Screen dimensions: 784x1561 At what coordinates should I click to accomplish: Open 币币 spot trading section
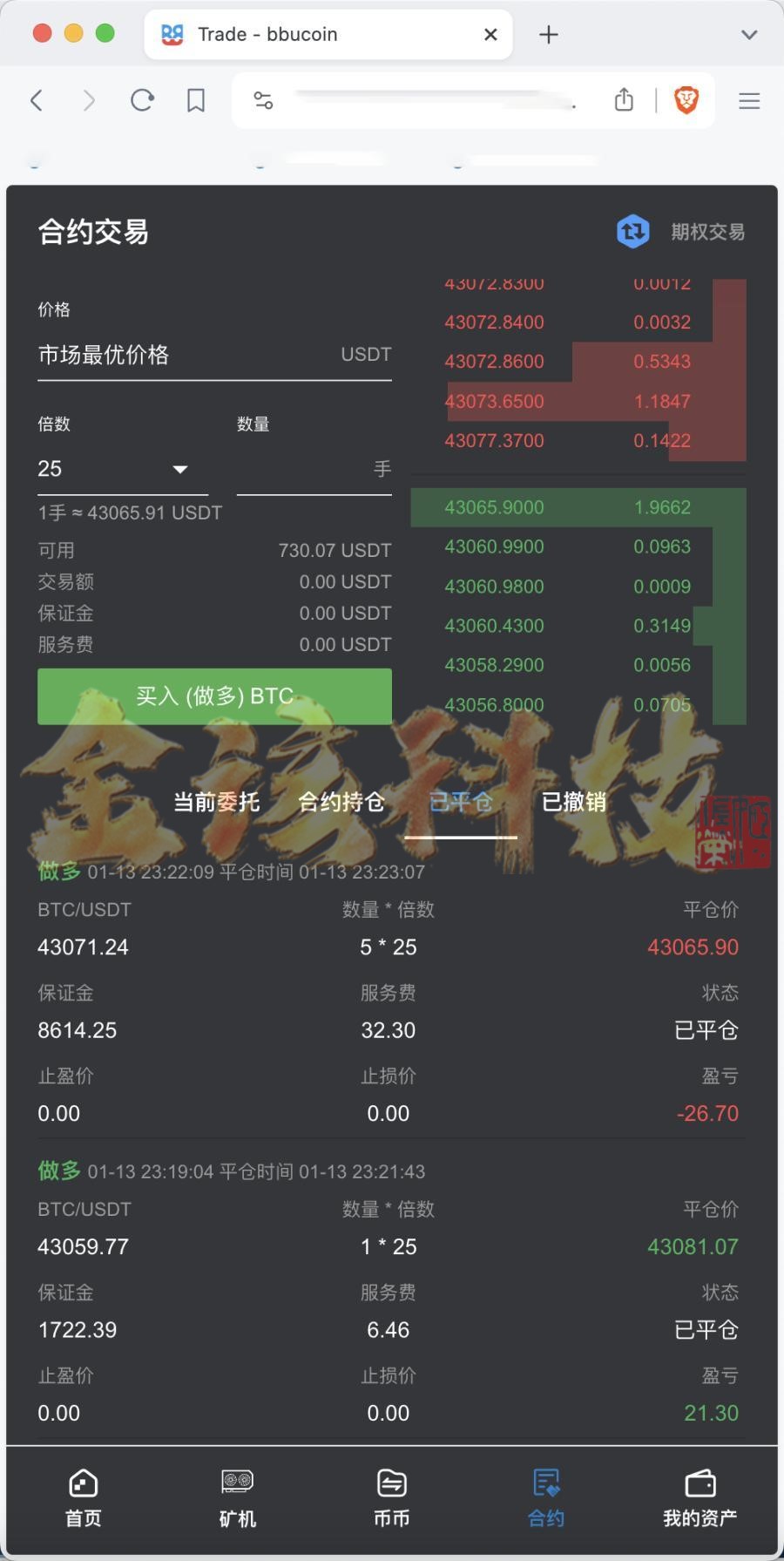tap(390, 1497)
